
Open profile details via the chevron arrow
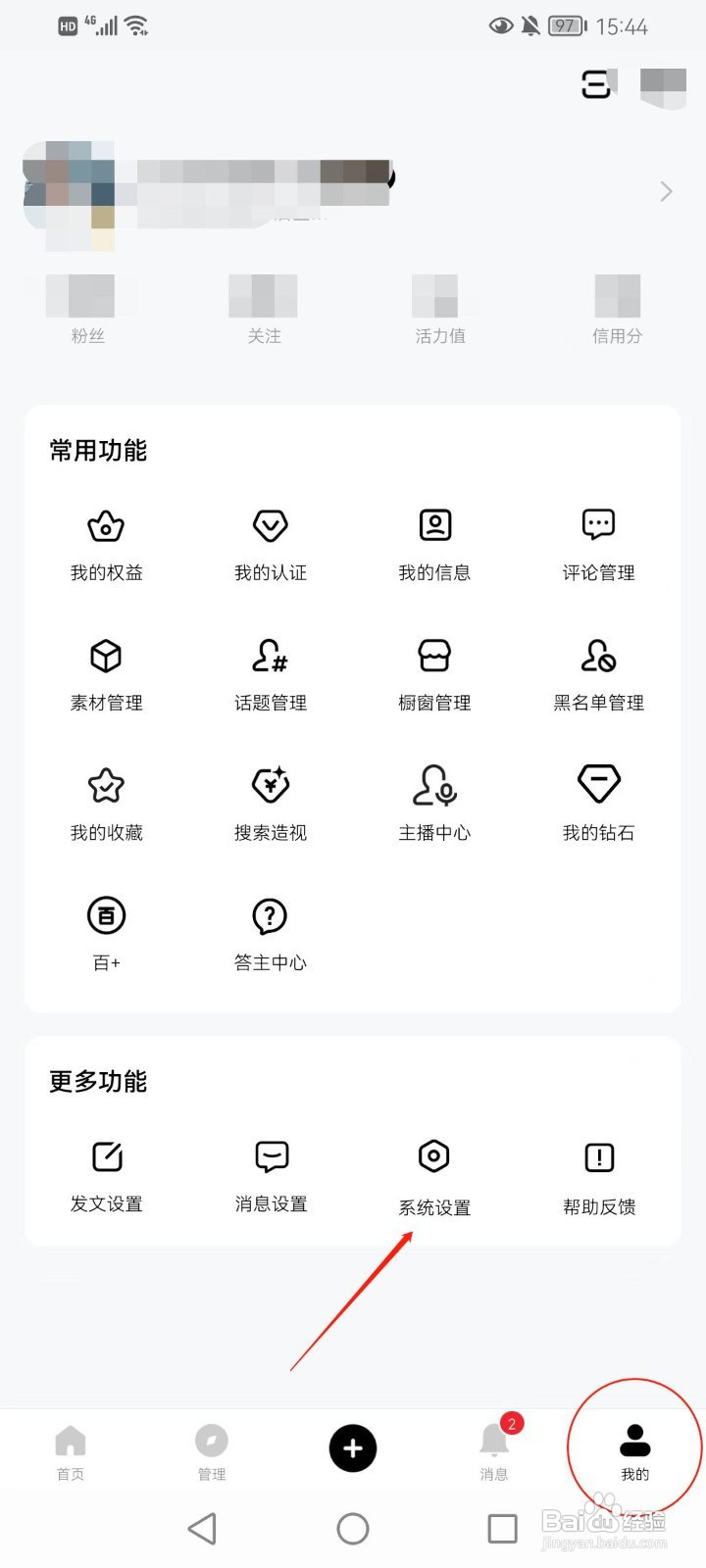coord(666,191)
